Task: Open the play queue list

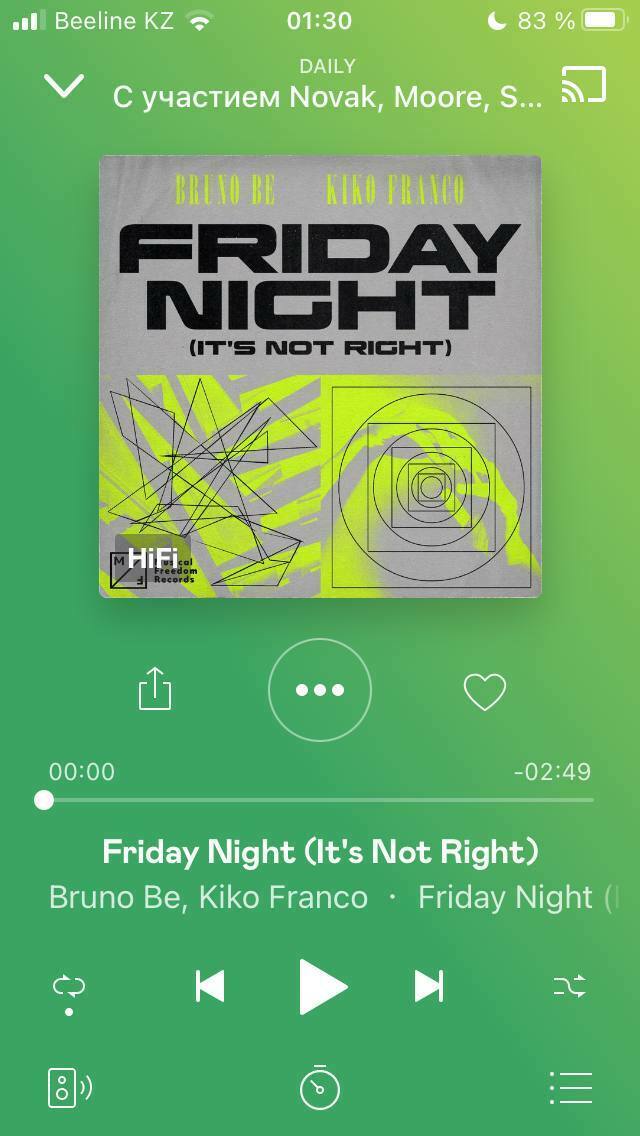Action: pyautogui.click(x=571, y=1087)
